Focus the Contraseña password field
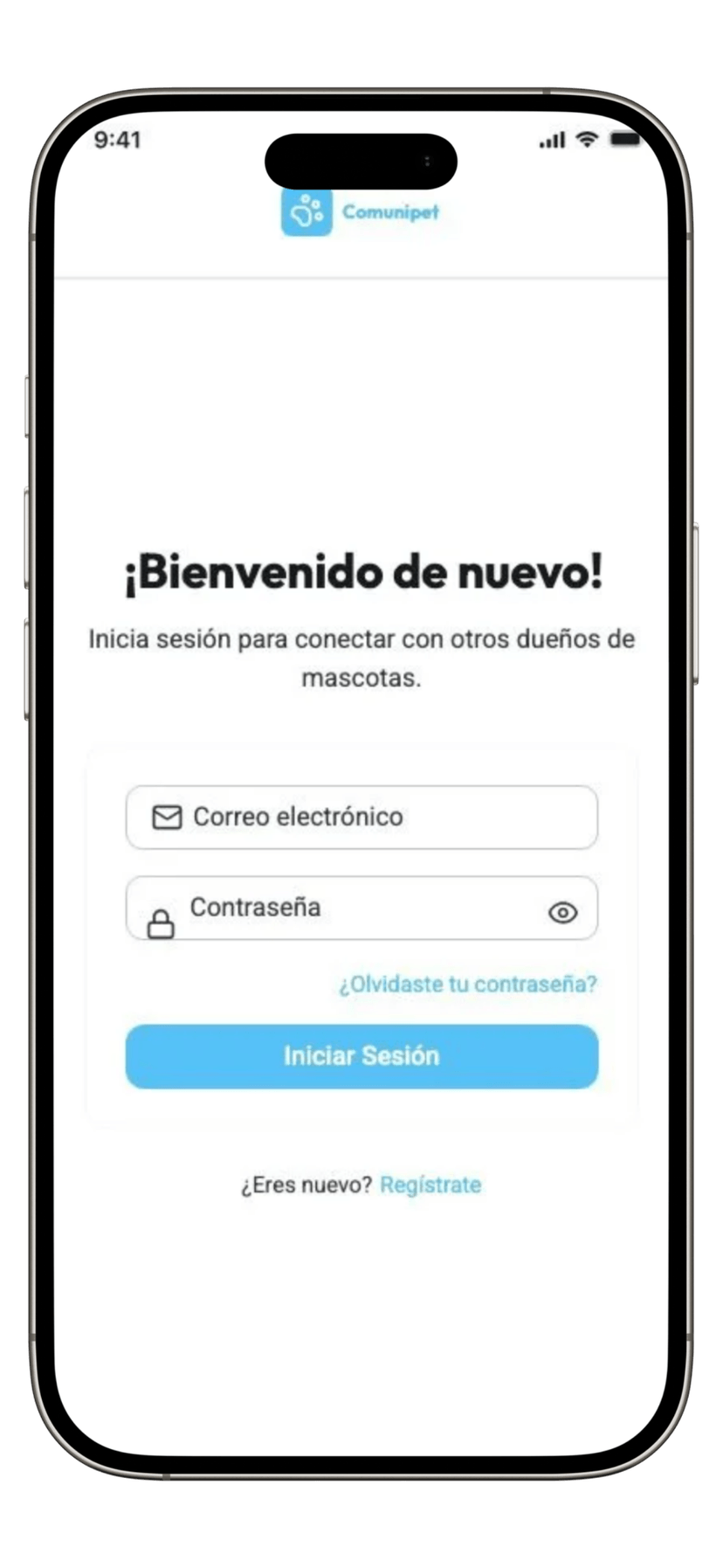 [x=349, y=908]
